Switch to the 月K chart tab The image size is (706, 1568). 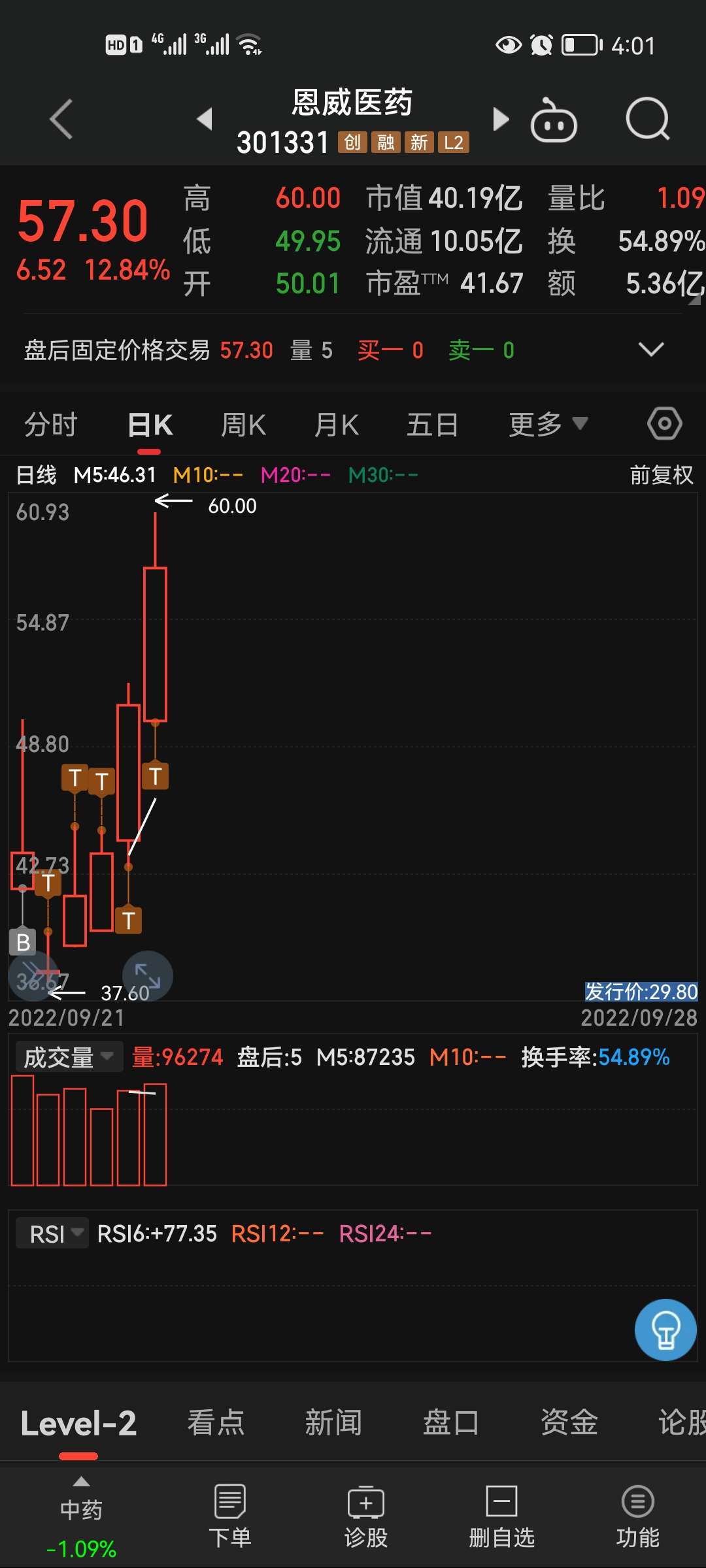tap(337, 425)
